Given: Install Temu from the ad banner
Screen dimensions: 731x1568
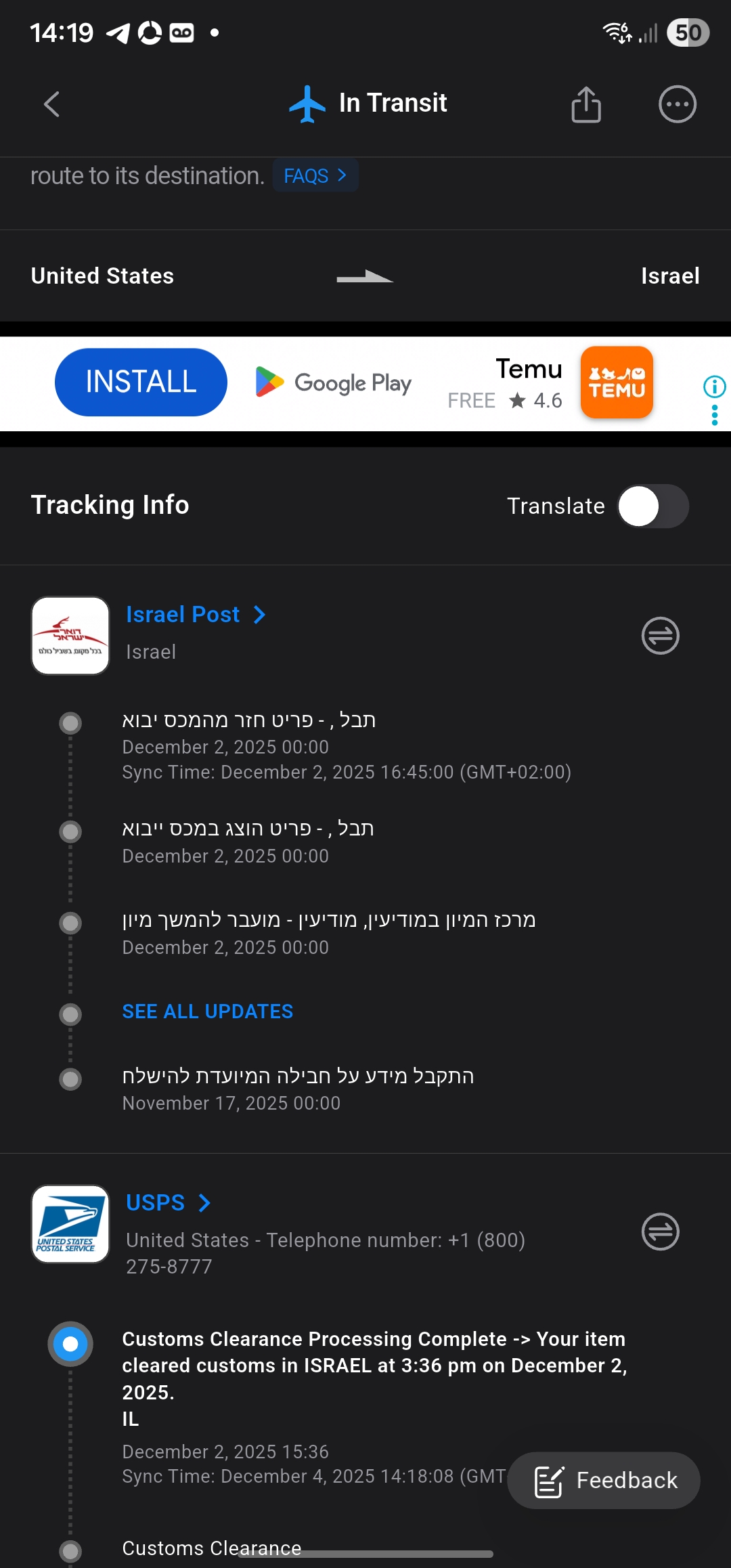Looking at the screenshot, I should 141,383.
